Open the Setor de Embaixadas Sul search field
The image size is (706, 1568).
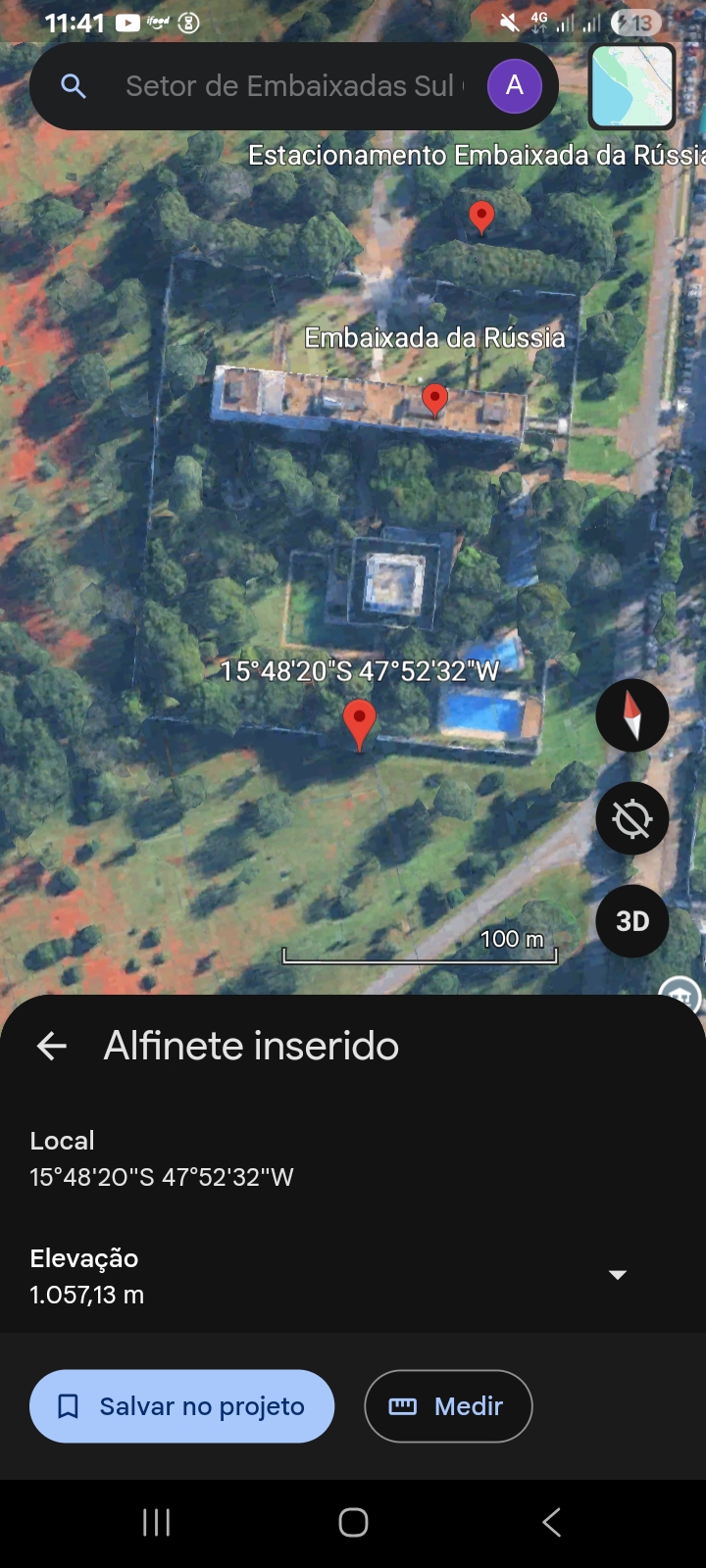coord(289,86)
